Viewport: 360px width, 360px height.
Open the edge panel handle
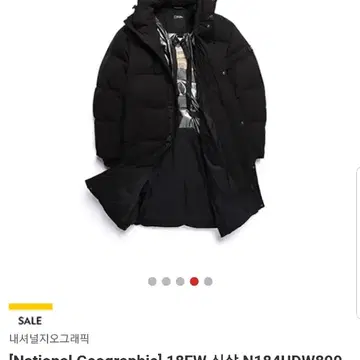(358, 242)
